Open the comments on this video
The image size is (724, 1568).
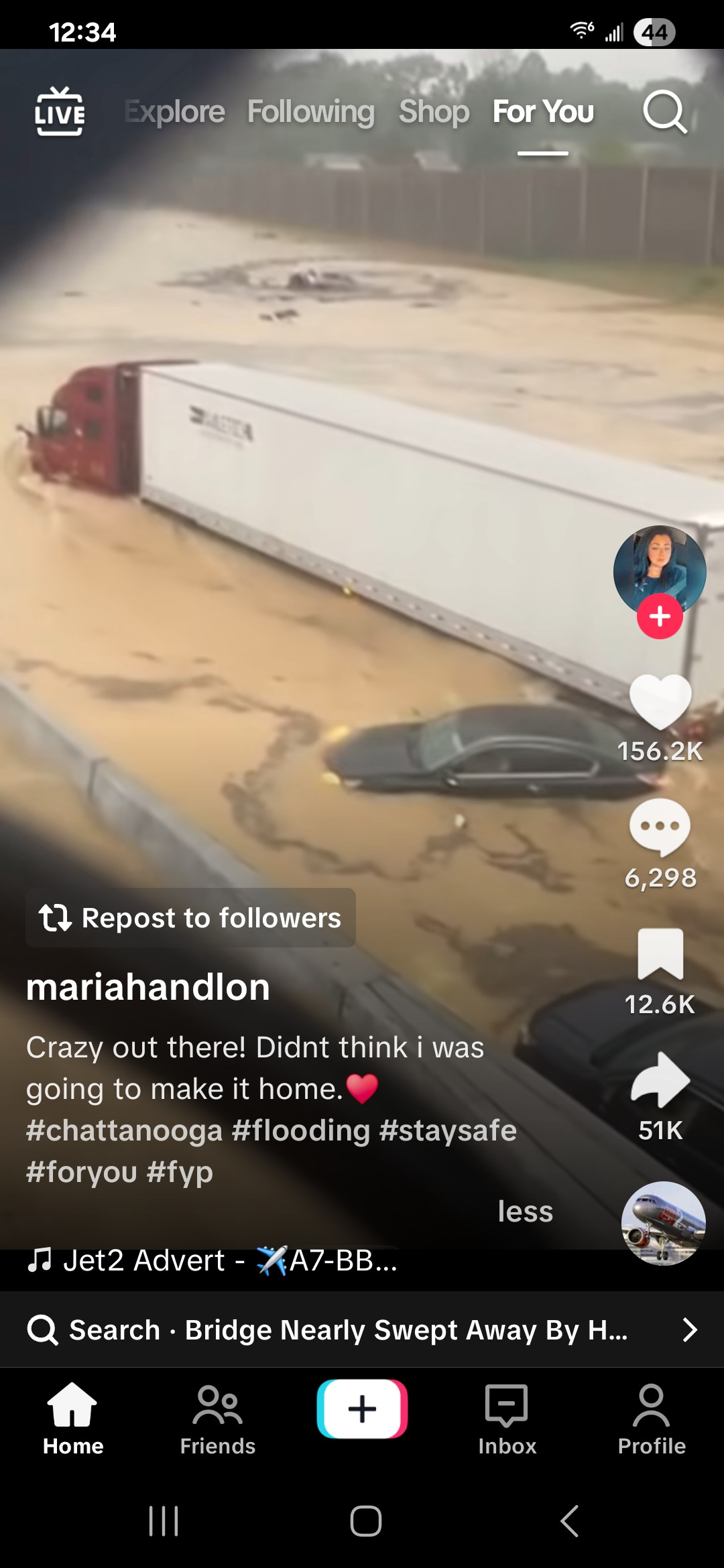[660, 827]
